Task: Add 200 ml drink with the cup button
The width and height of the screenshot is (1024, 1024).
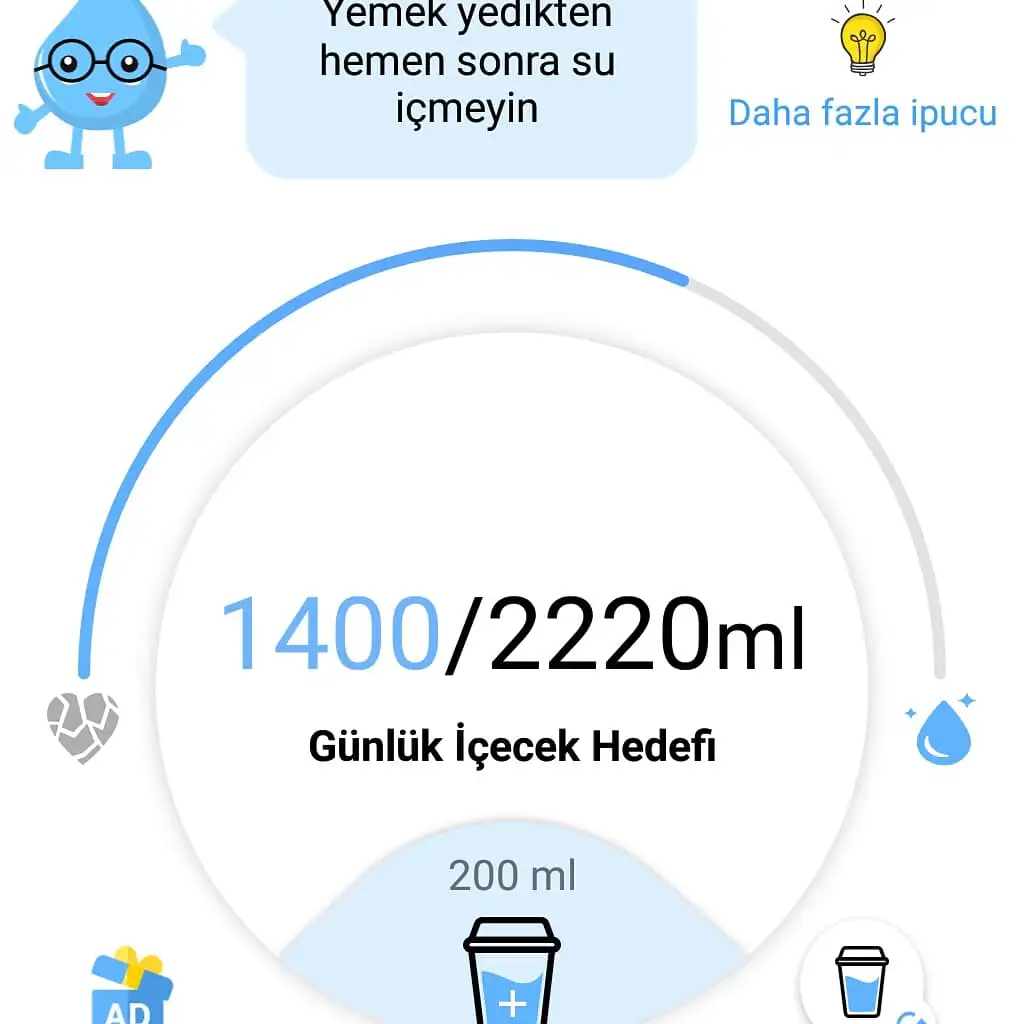Action: (x=511, y=975)
